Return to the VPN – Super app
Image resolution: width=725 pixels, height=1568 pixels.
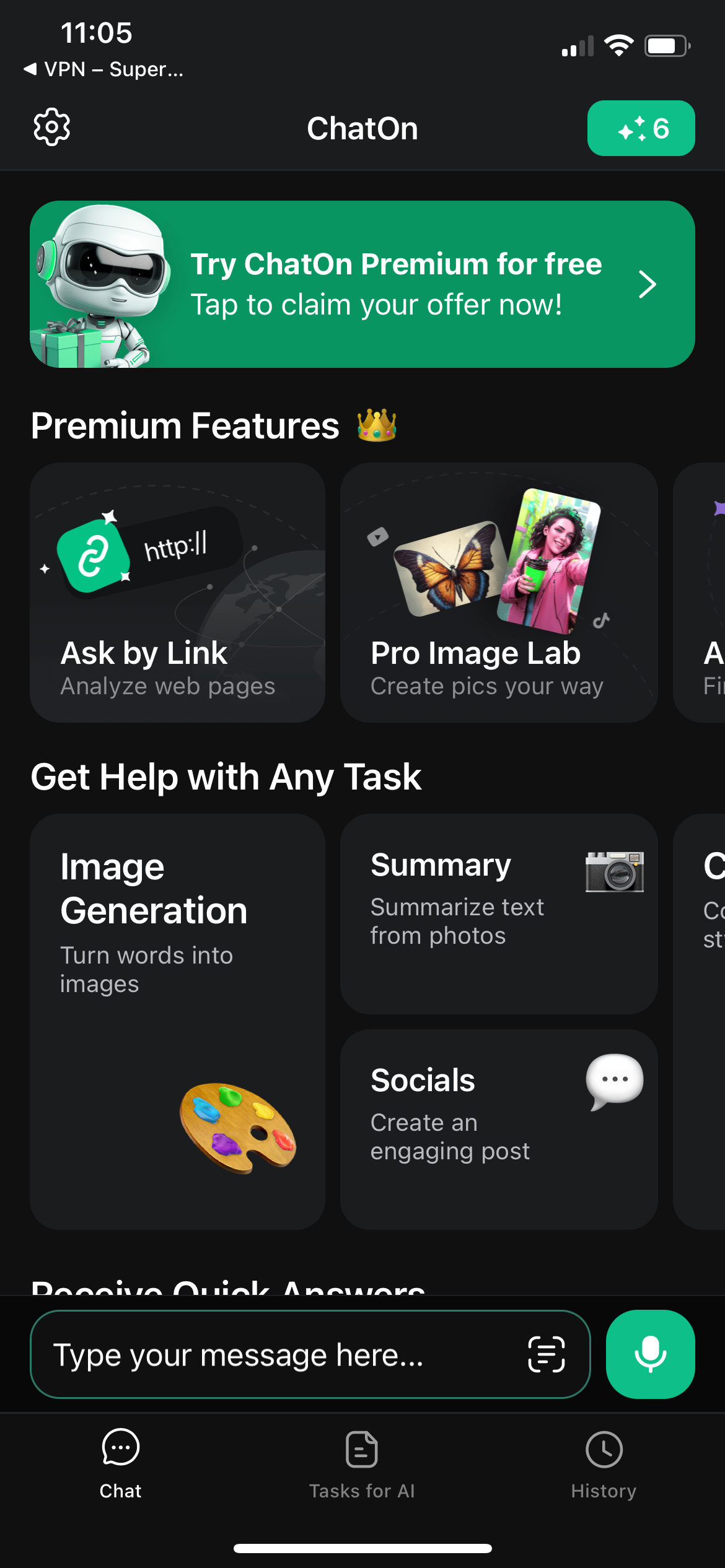coord(103,69)
